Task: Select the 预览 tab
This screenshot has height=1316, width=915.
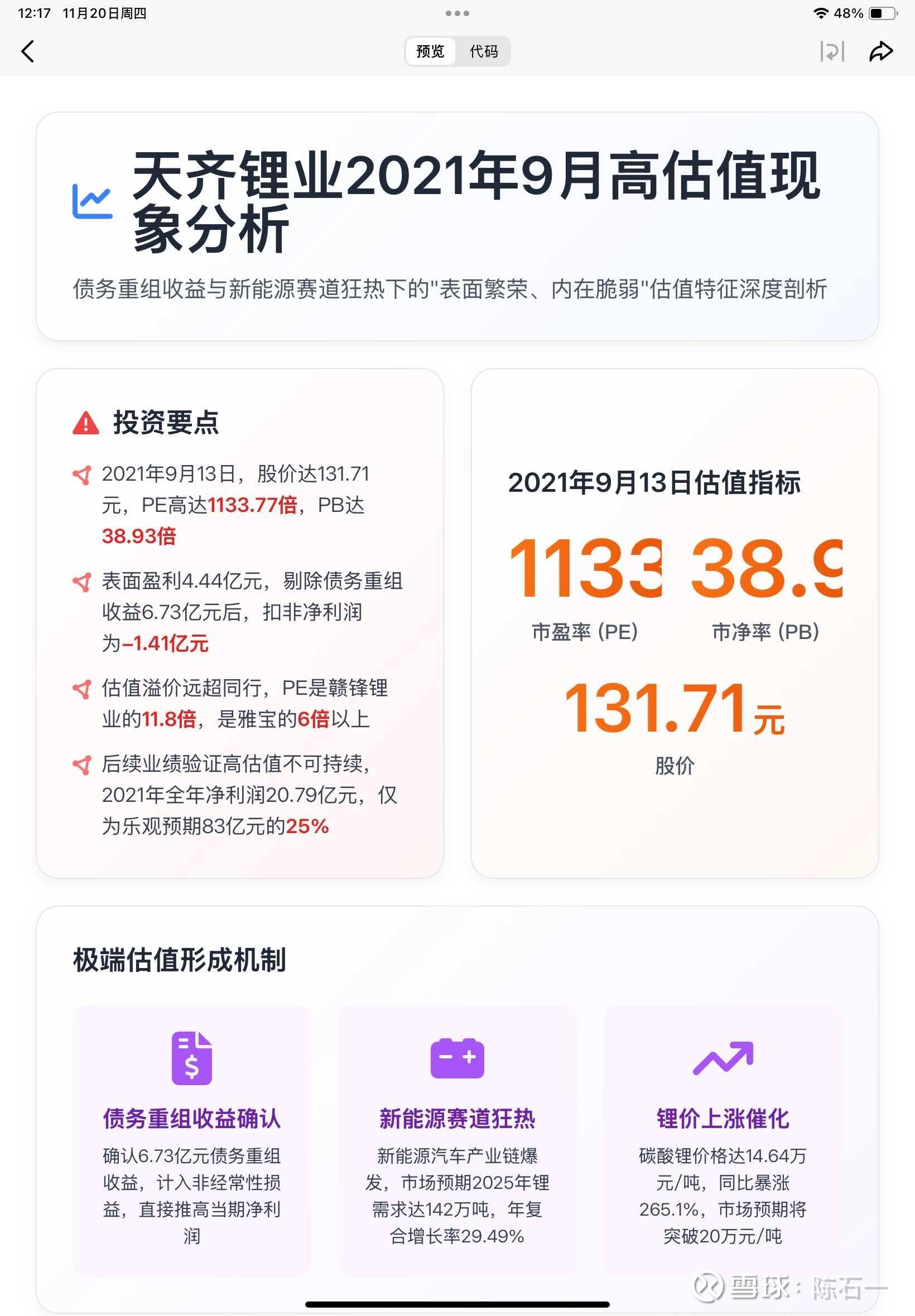Action: pyautogui.click(x=430, y=51)
